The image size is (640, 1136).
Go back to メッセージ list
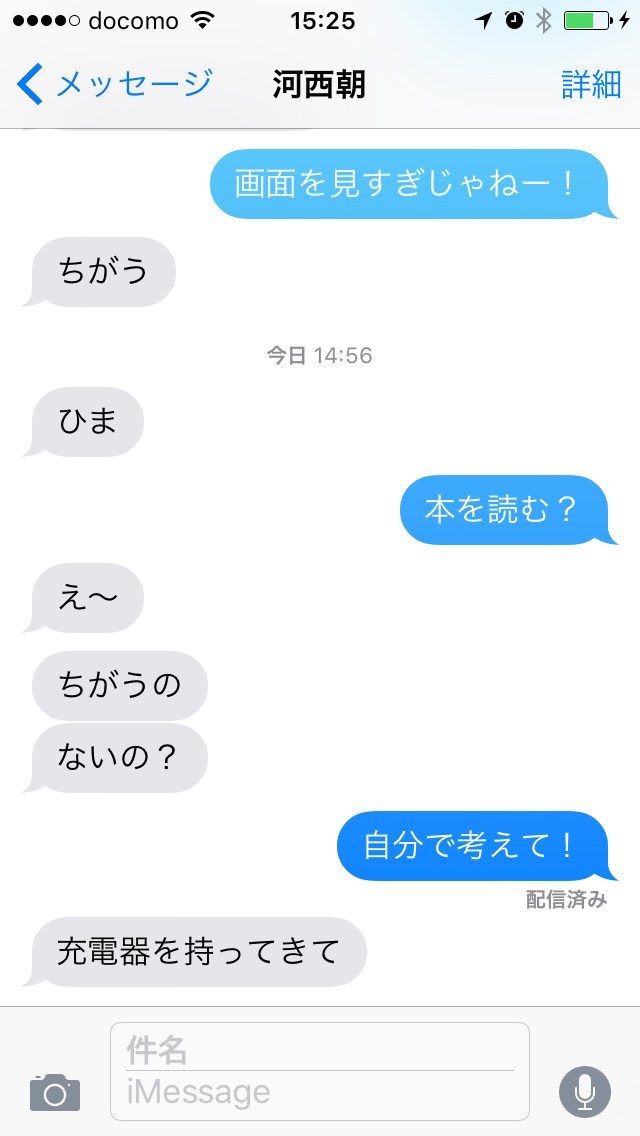click(115, 84)
